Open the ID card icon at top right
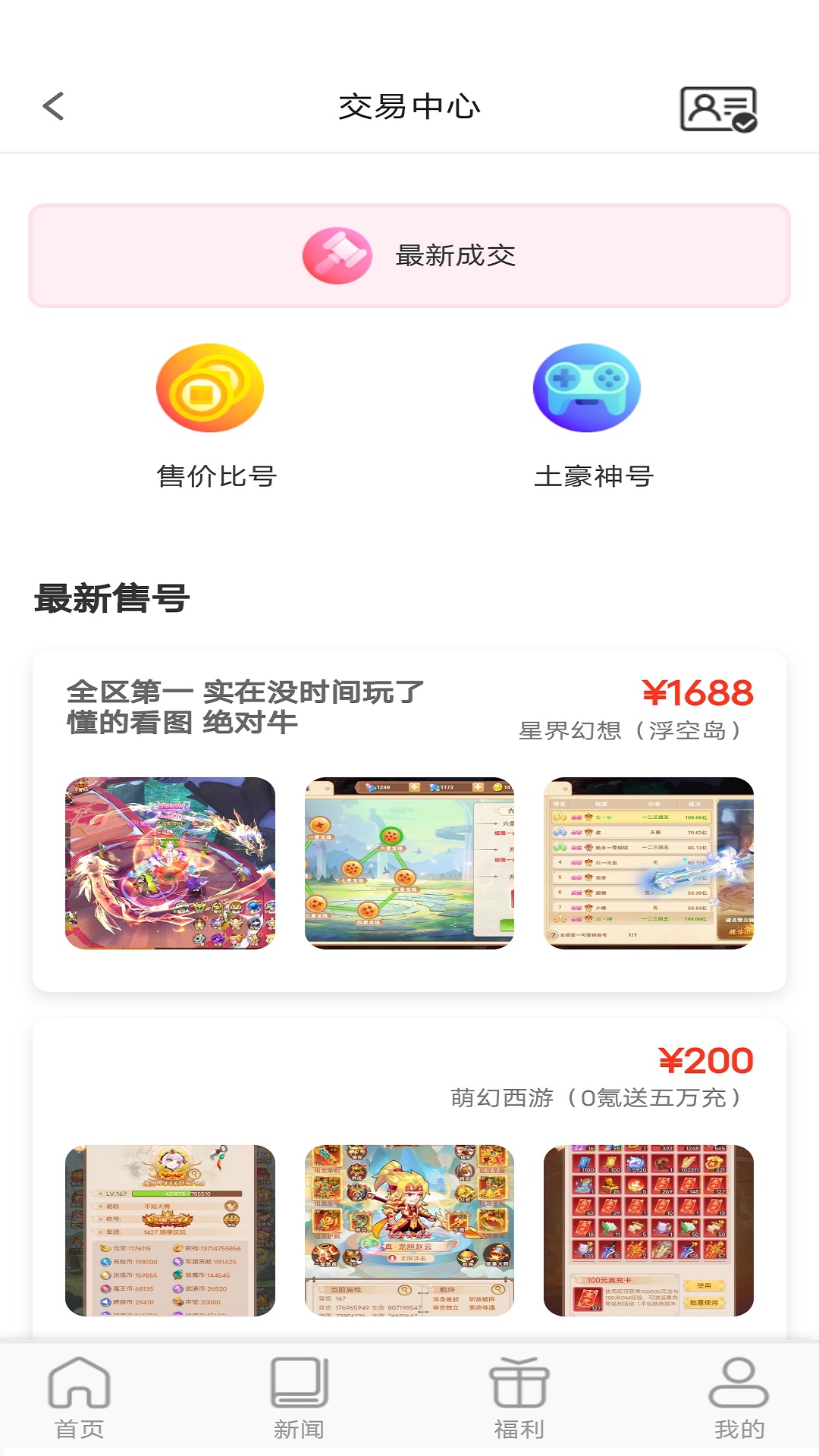This screenshot has height=1456, width=819. [719, 108]
